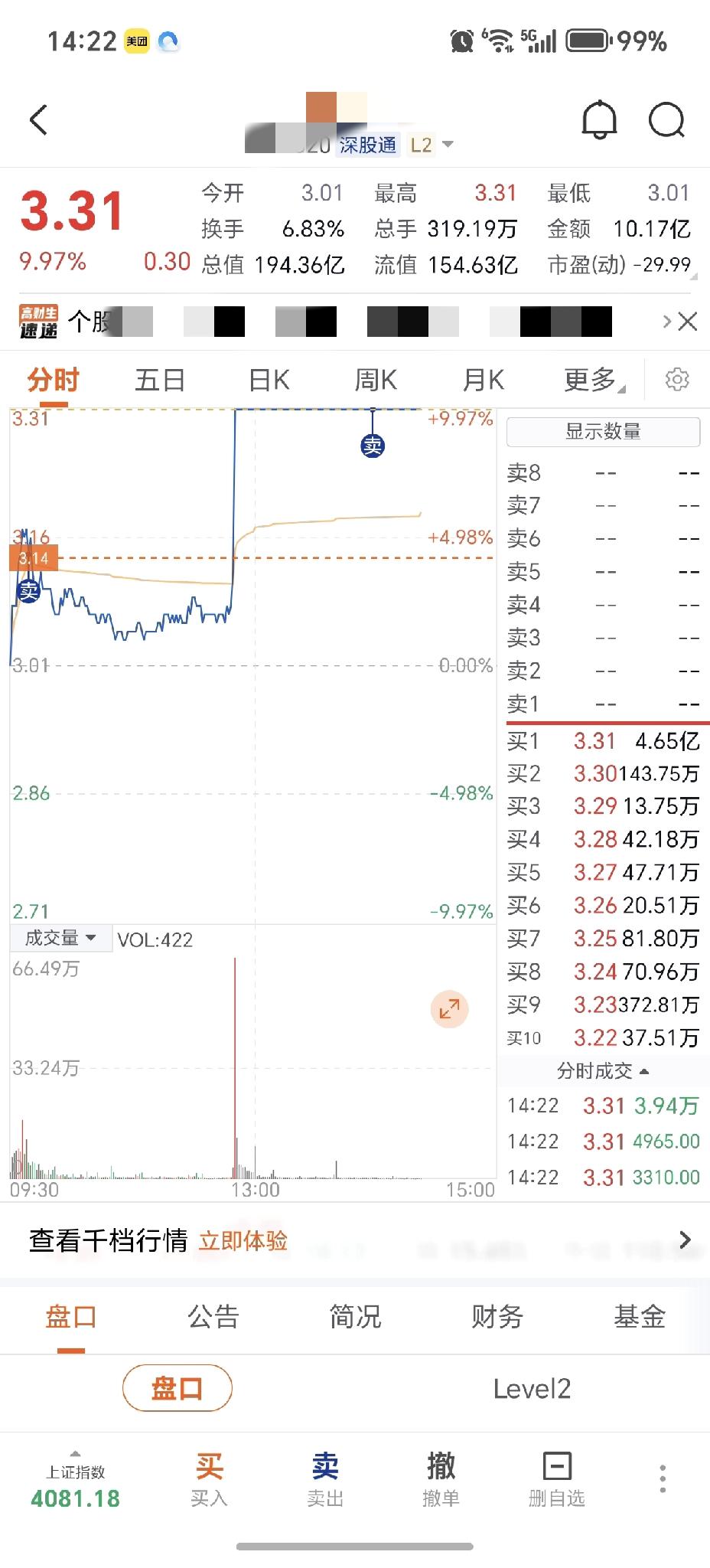Switch to the 日K daily chart tab

tap(266, 380)
